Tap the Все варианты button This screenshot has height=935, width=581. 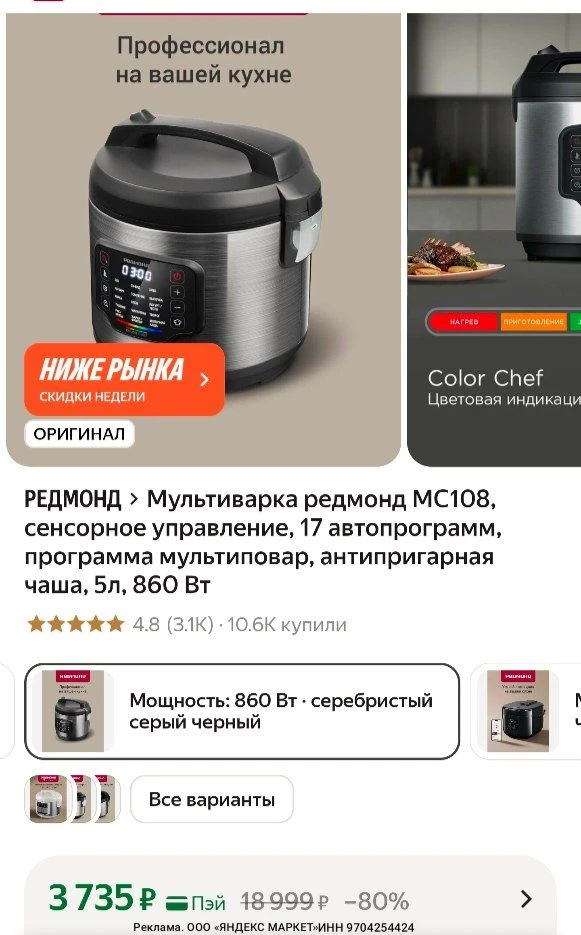[x=212, y=799]
